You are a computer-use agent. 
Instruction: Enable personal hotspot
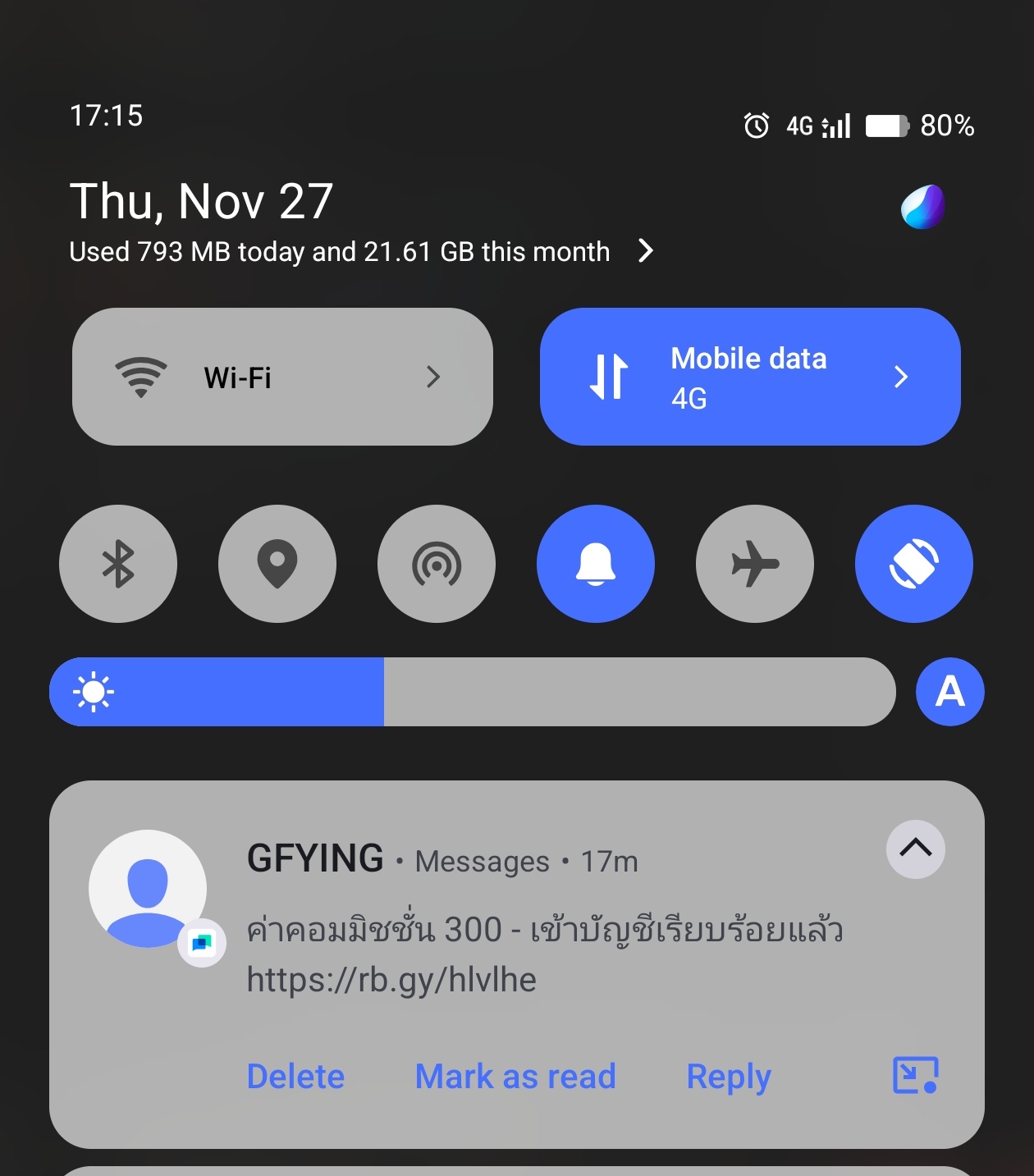(437, 564)
